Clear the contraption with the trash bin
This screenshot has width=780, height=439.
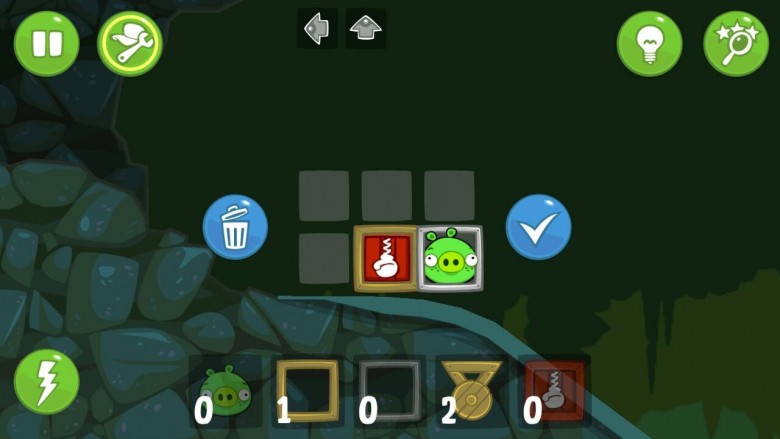[x=235, y=227]
